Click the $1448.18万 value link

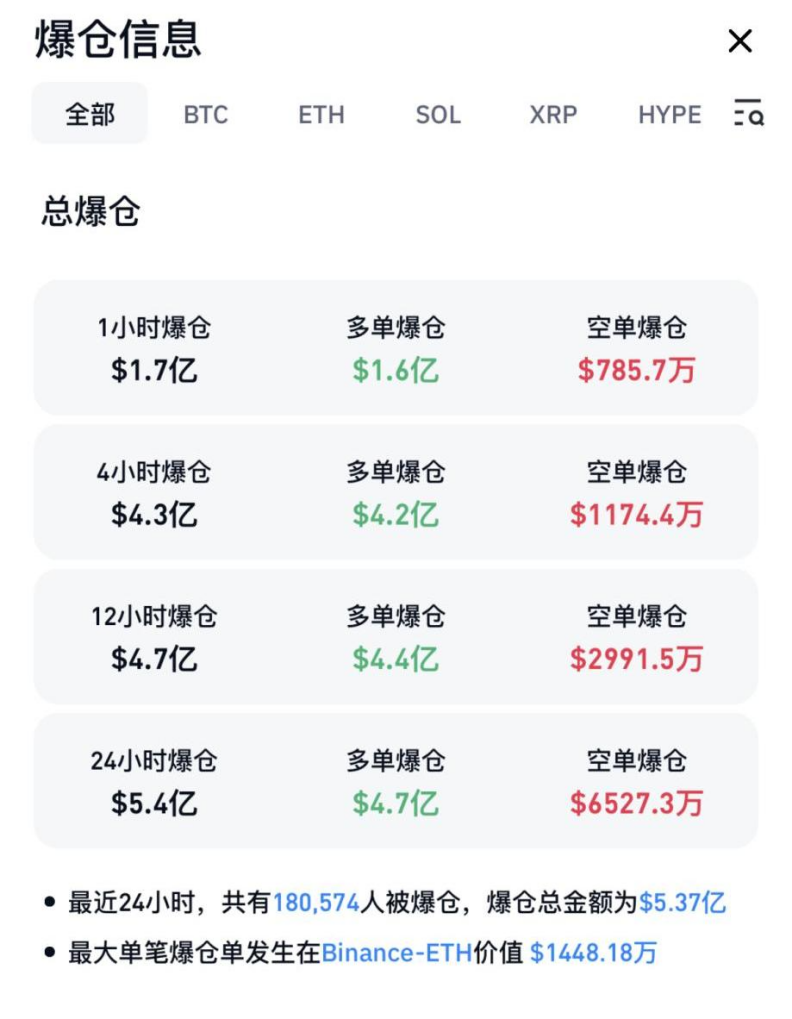(592, 953)
